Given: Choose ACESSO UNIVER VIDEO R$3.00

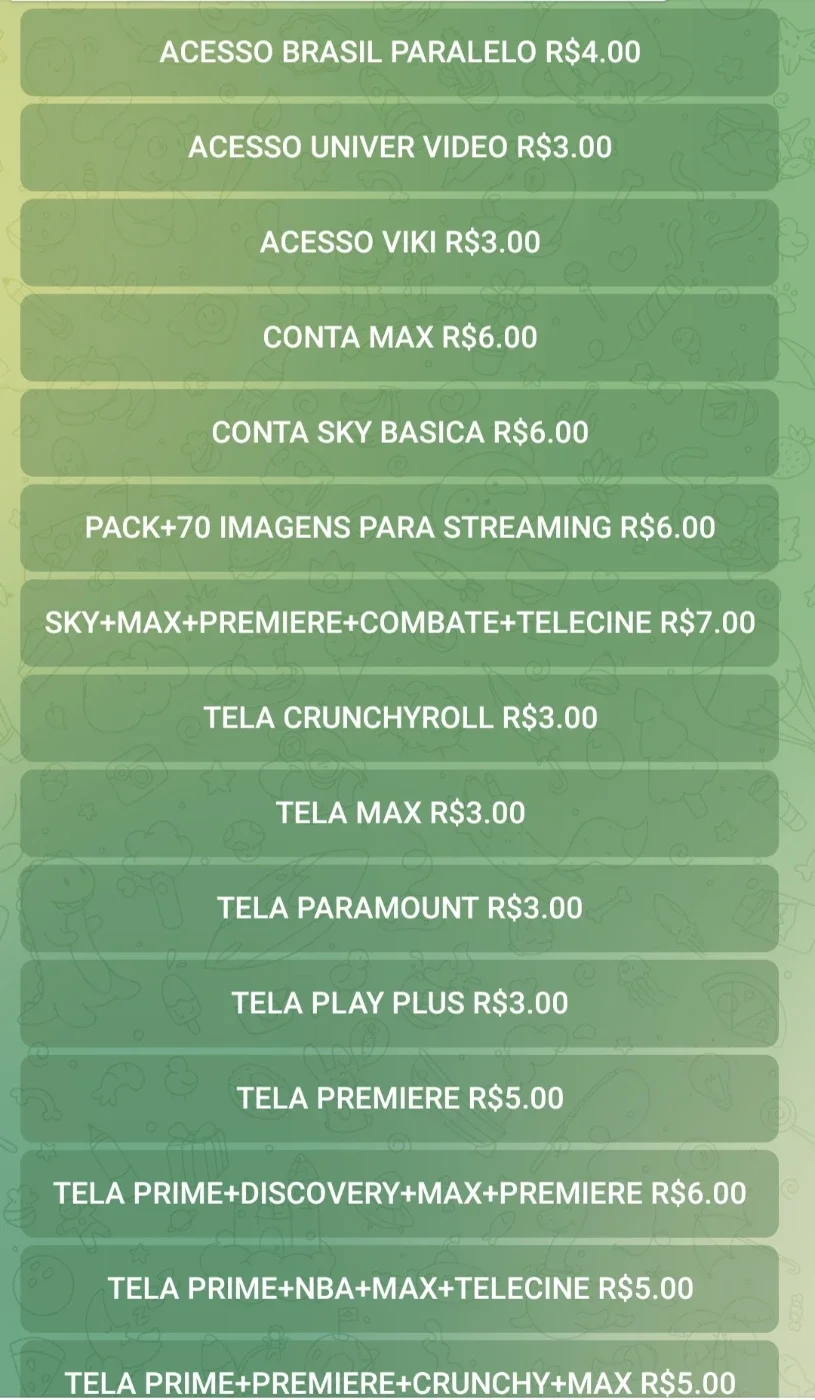Looking at the screenshot, I should [x=399, y=147].
